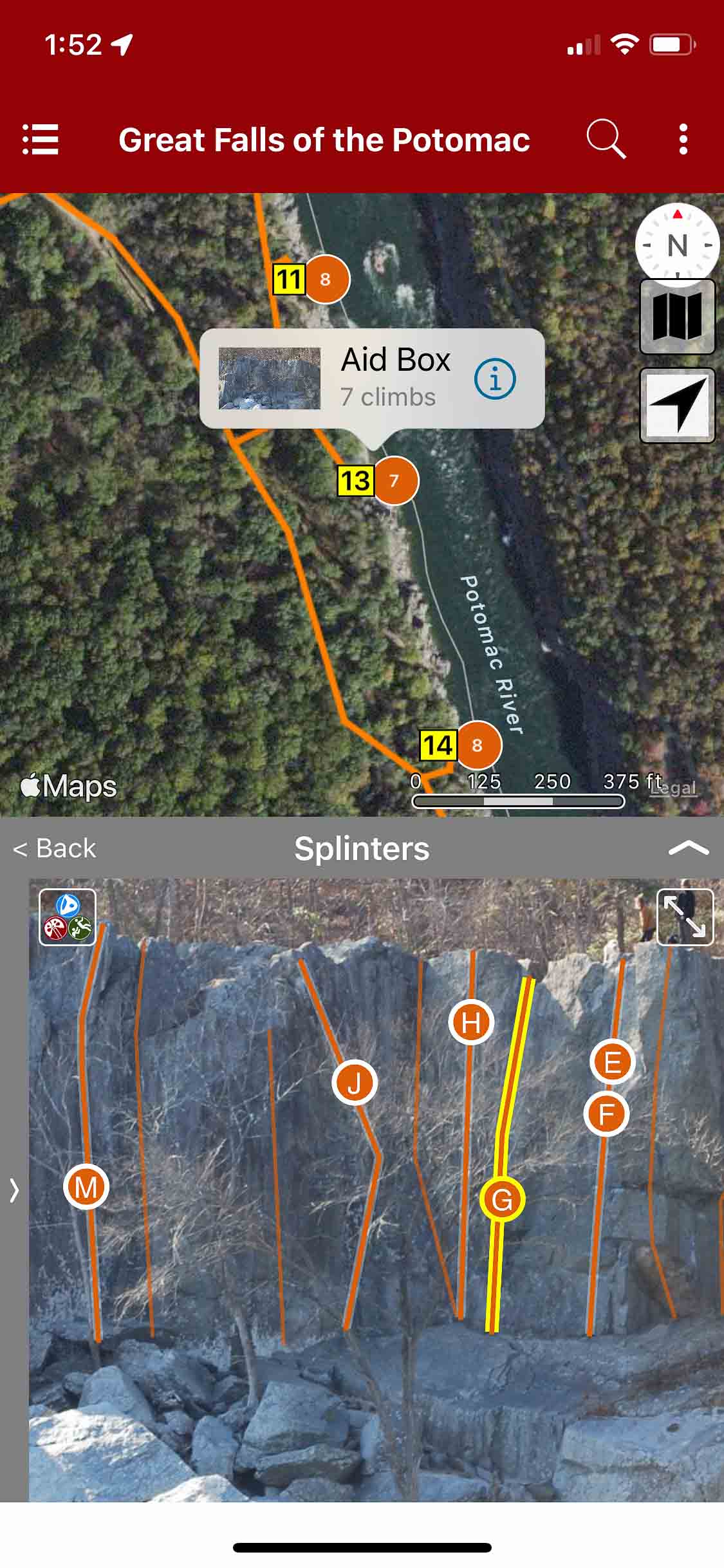Select map marker for area 11

tap(326, 279)
